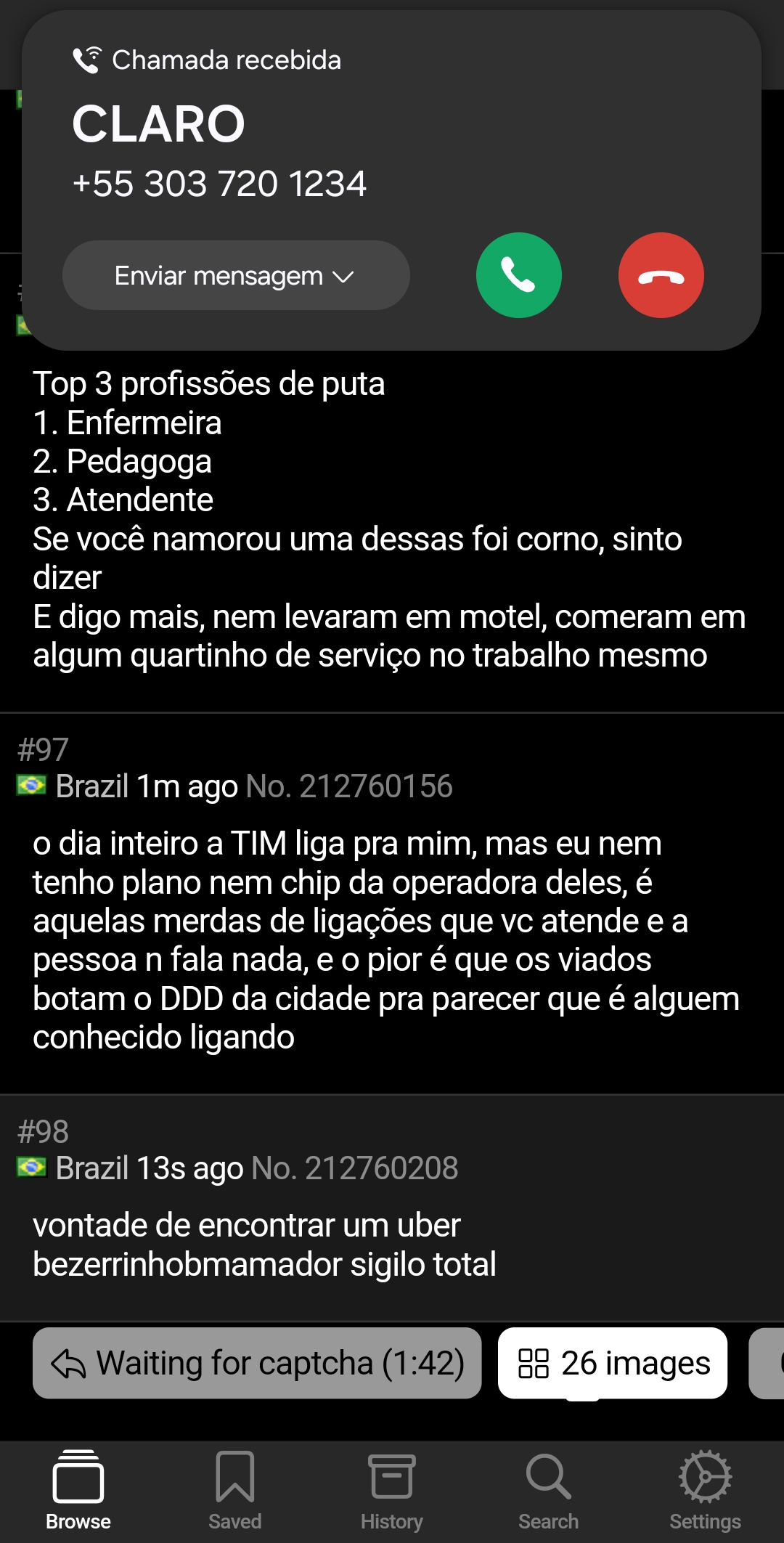The image size is (784, 1543).
Task: Decline the call with the red button
Action: pos(661,275)
